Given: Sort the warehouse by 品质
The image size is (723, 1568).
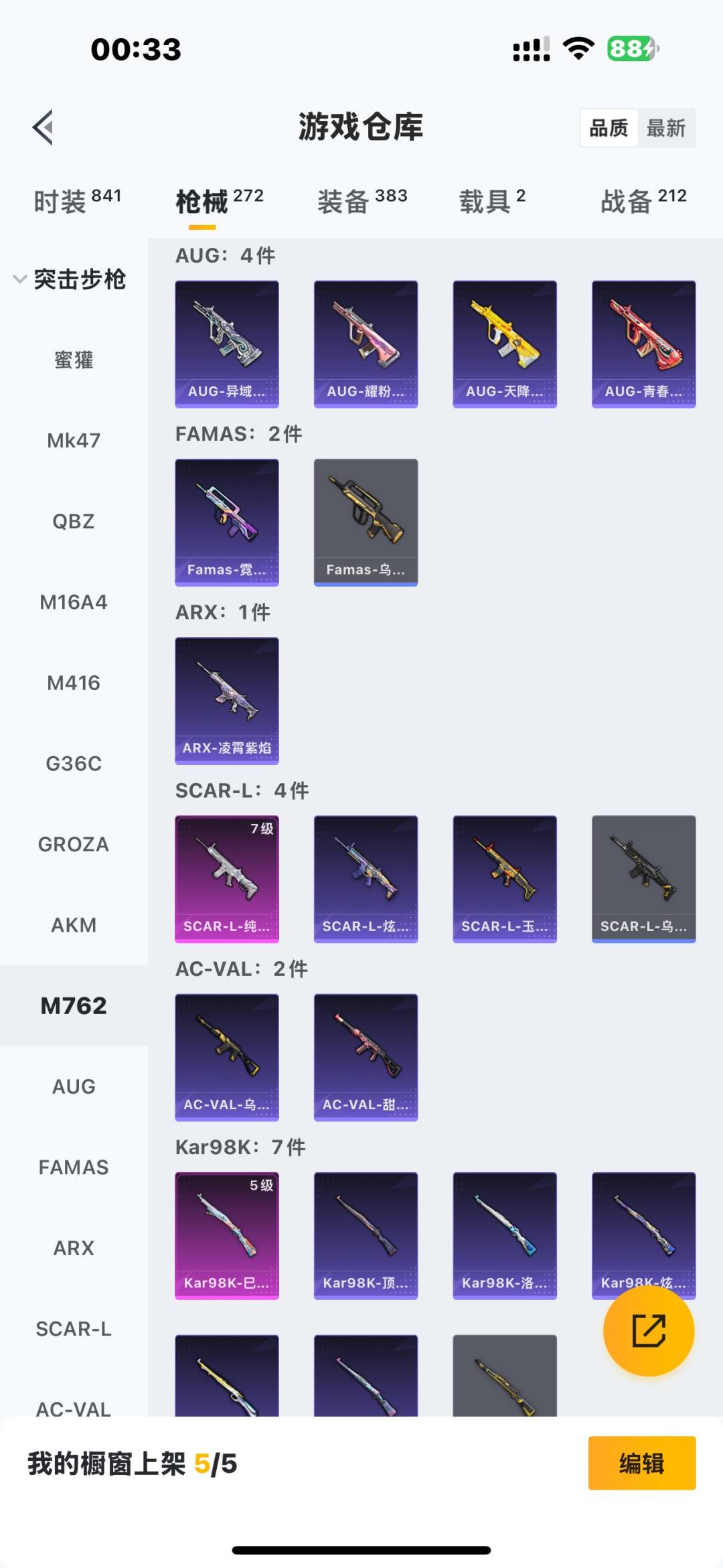Looking at the screenshot, I should pos(609,128).
